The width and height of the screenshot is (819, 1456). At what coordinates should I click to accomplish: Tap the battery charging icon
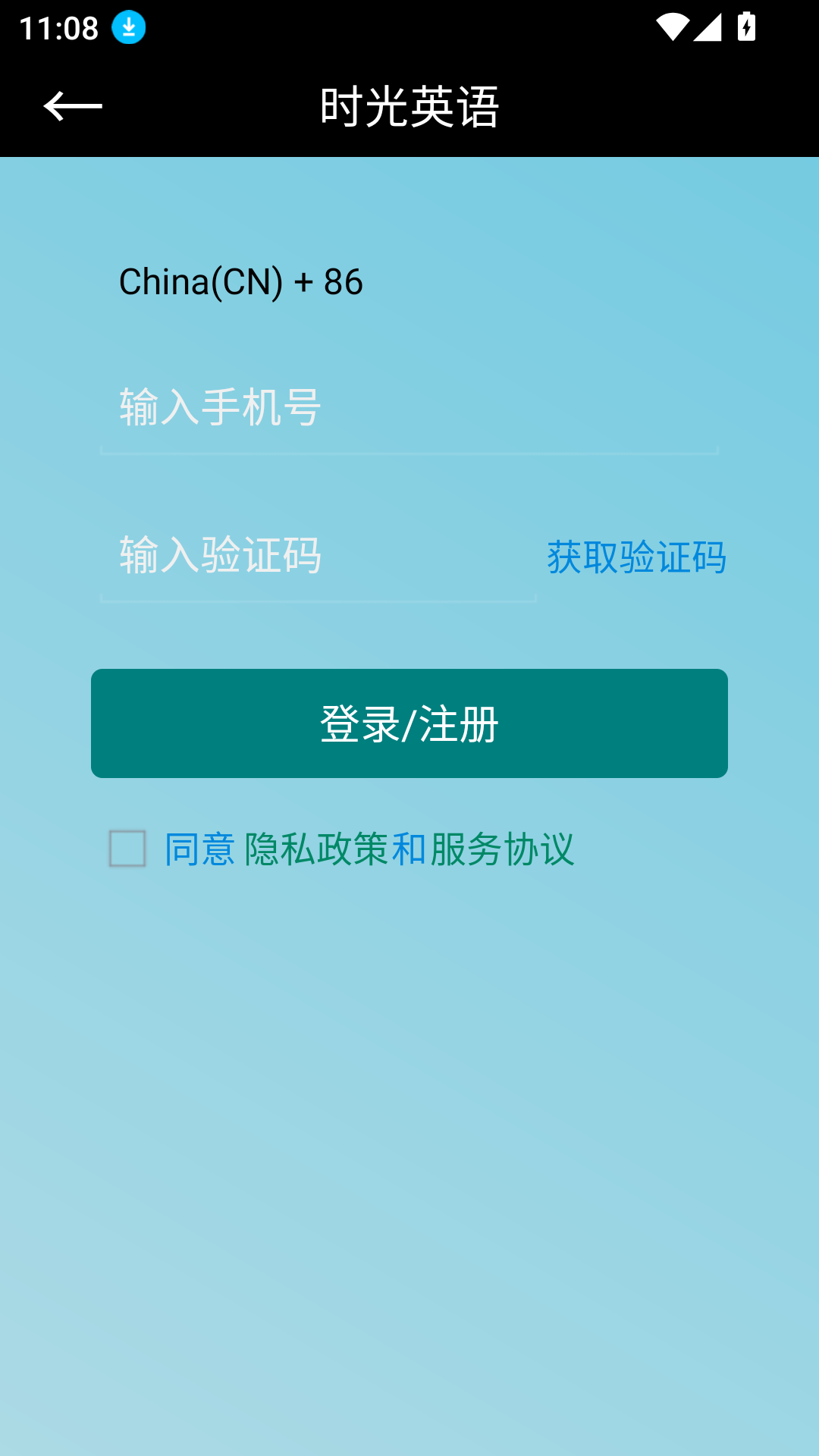746,25
